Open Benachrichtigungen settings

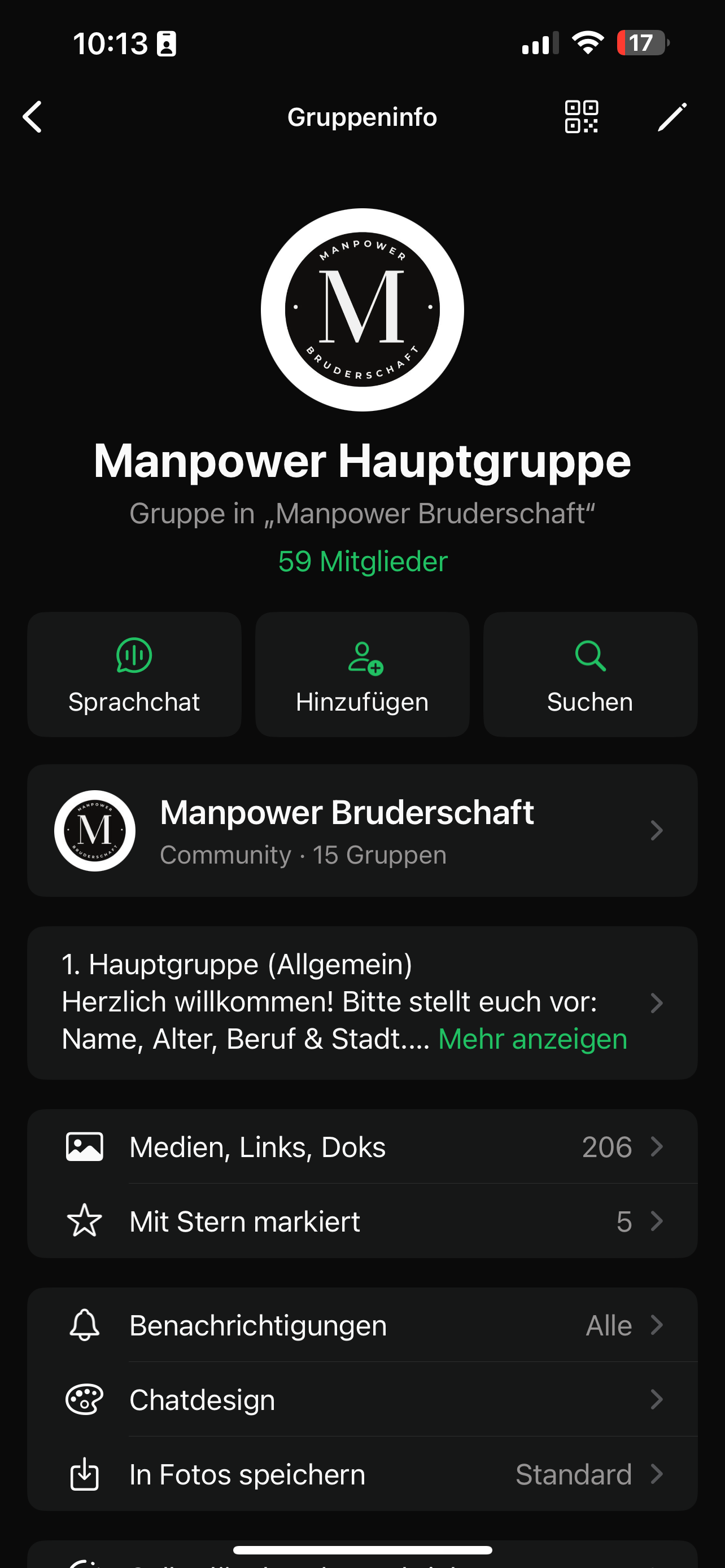tap(362, 1325)
